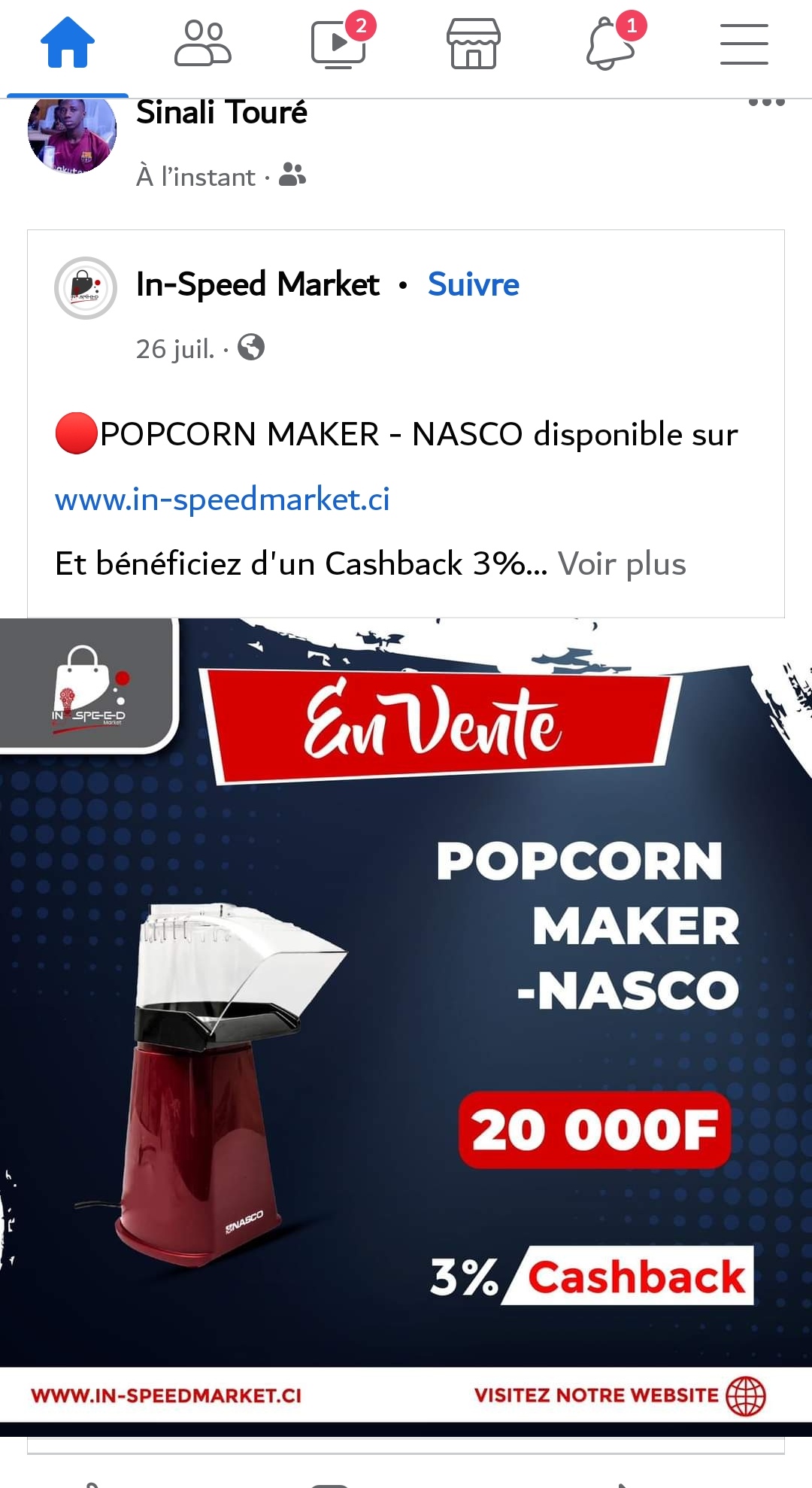Image resolution: width=812 pixels, height=1488 pixels.
Task: Tap the In-Speed Market page avatar
Action: [86, 288]
